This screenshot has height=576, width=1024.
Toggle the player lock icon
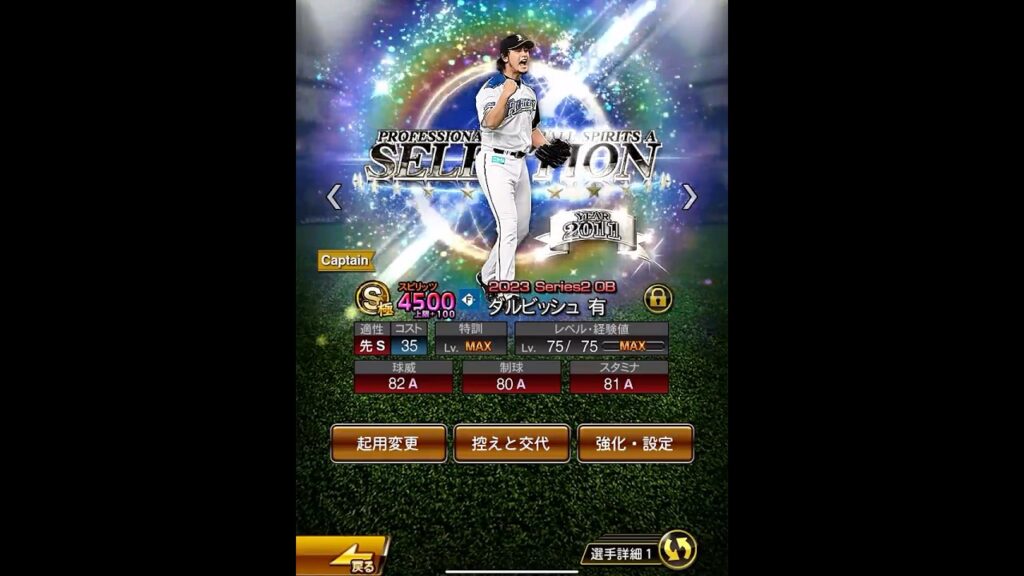click(x=657, y=298)
